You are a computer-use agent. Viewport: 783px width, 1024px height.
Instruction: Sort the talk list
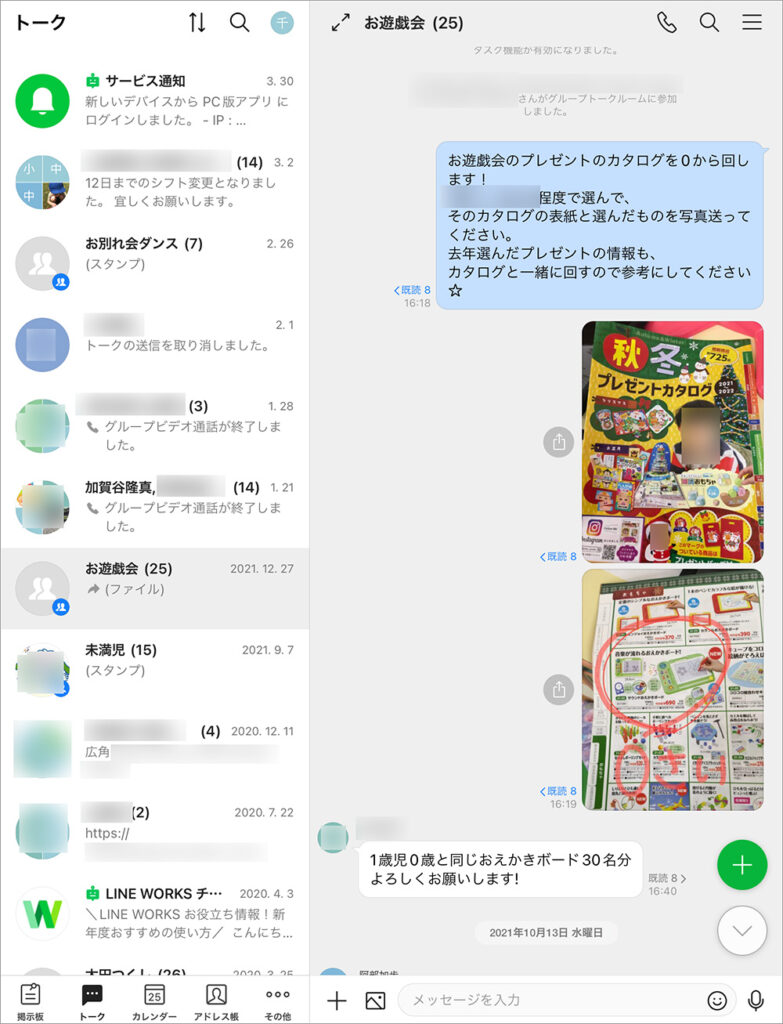pyautogui.click(x=197, y=22)
